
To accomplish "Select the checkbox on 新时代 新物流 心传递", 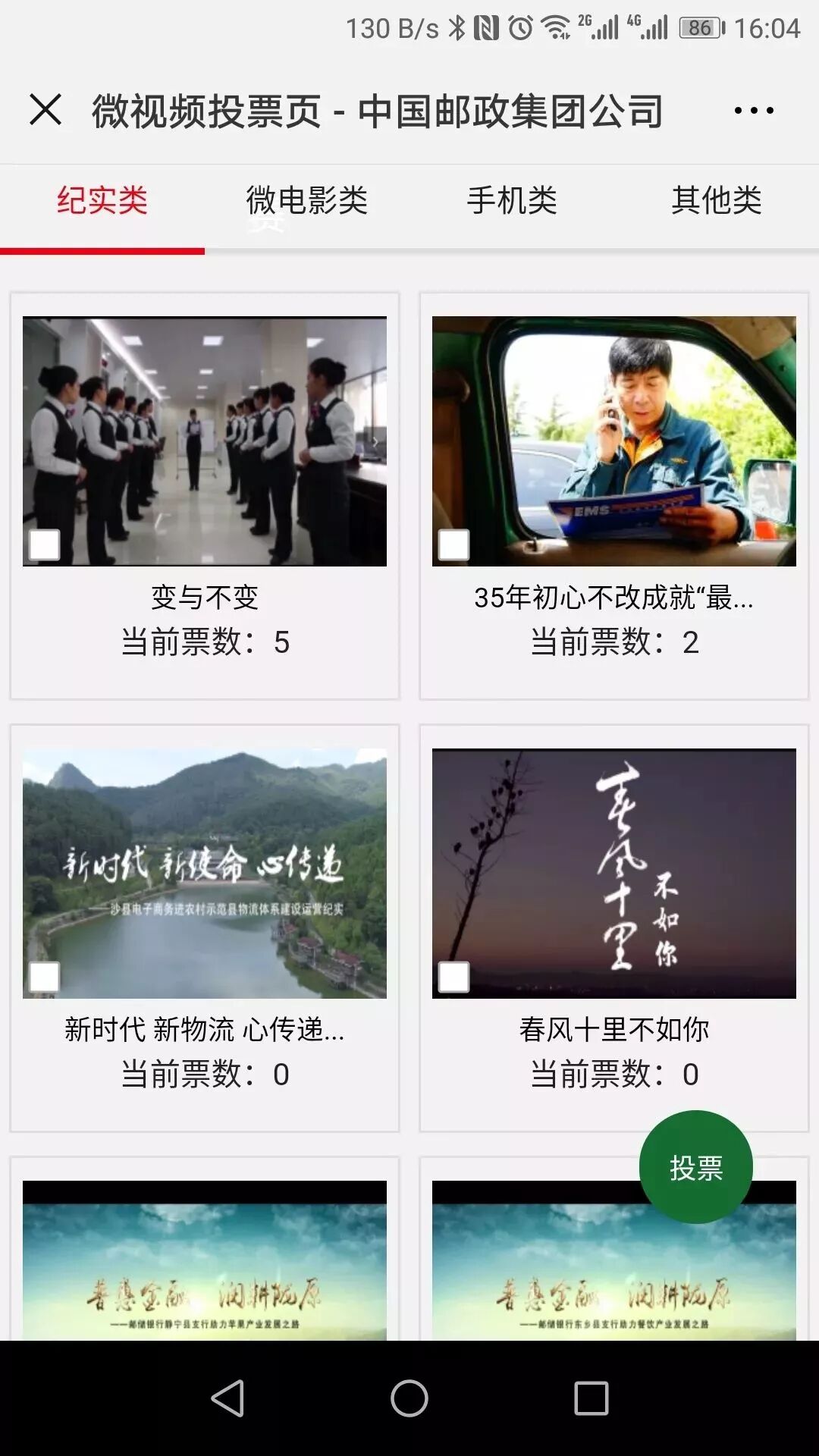I will (45, 977).
